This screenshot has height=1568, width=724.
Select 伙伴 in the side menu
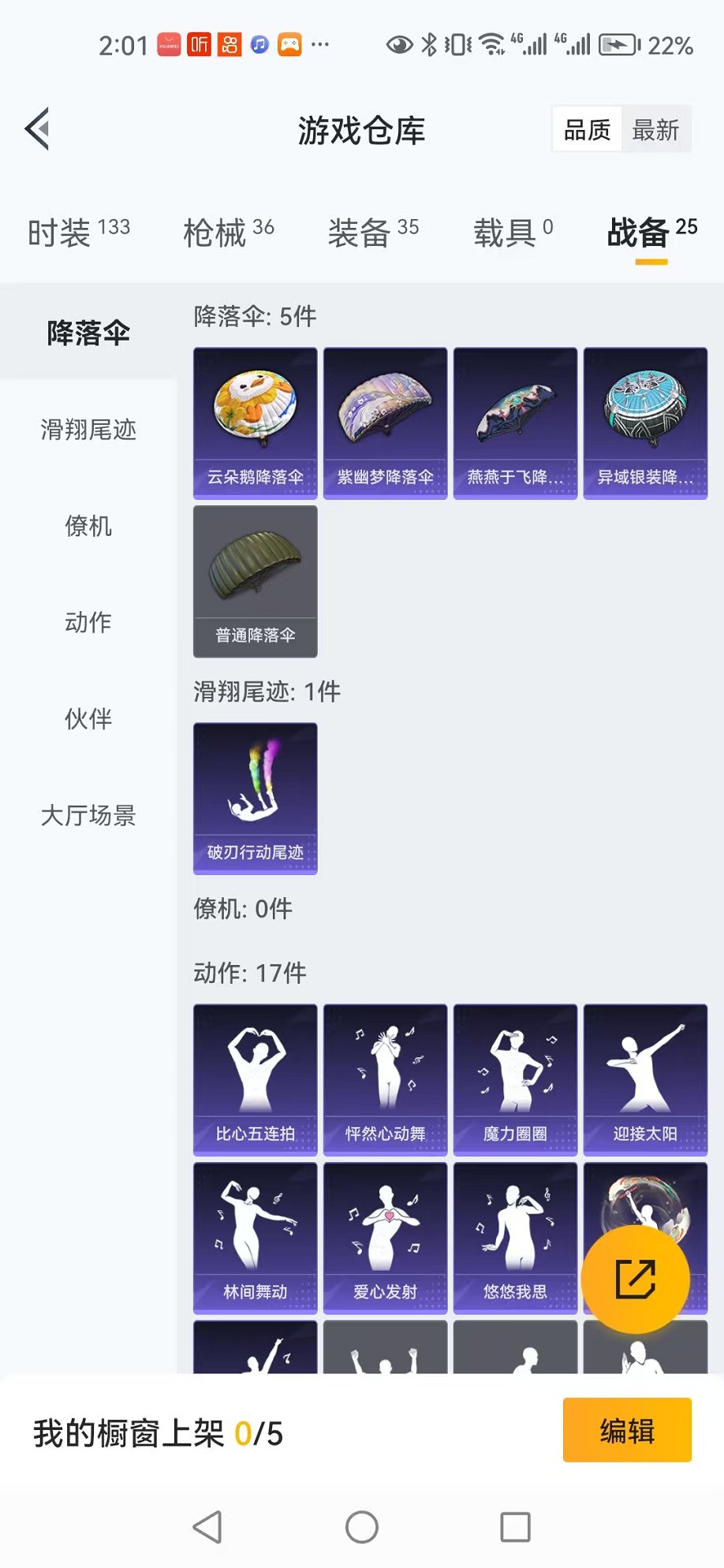[x=88, y=719]
